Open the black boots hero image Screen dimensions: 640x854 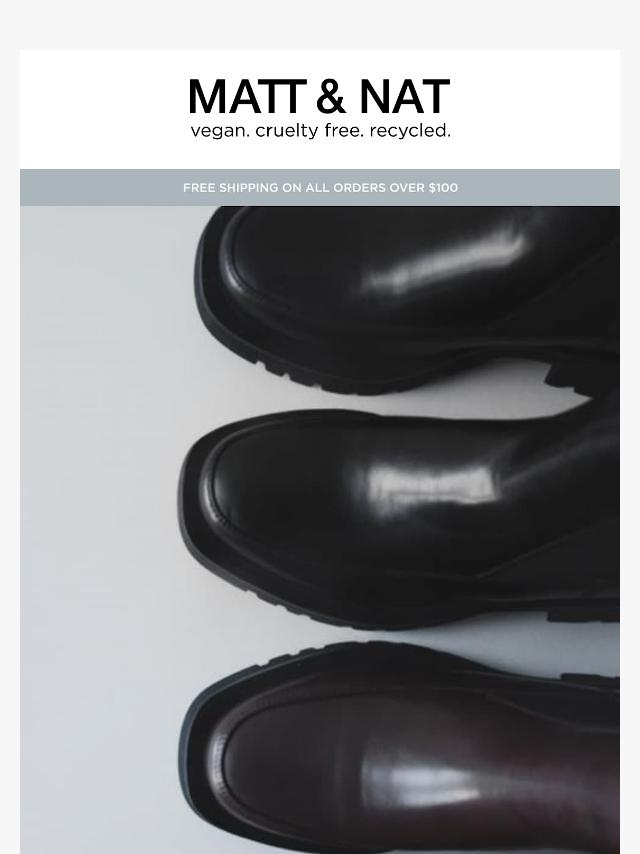pos(320,530)
